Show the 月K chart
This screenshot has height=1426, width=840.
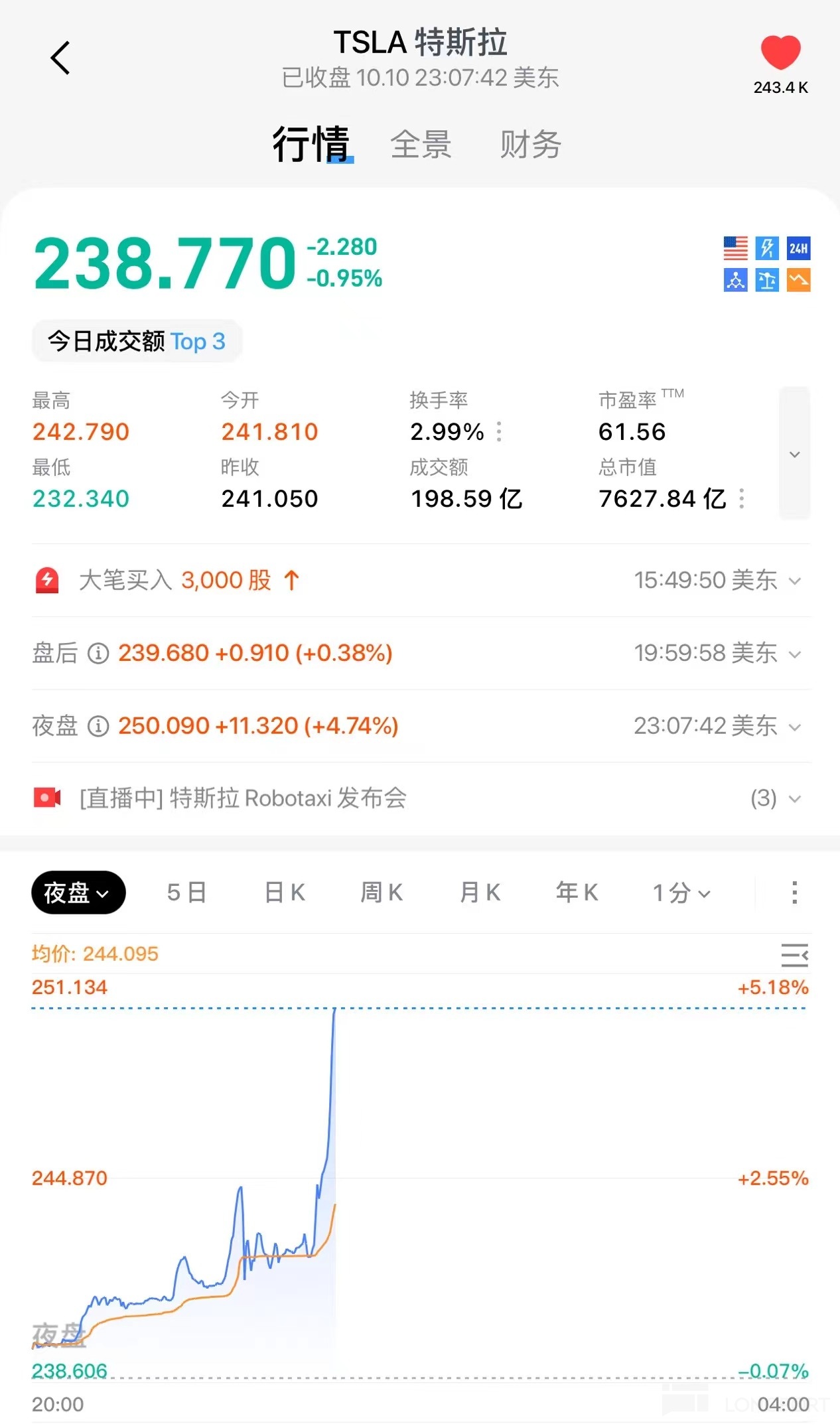pyautogui.click(x=480, y=893)
